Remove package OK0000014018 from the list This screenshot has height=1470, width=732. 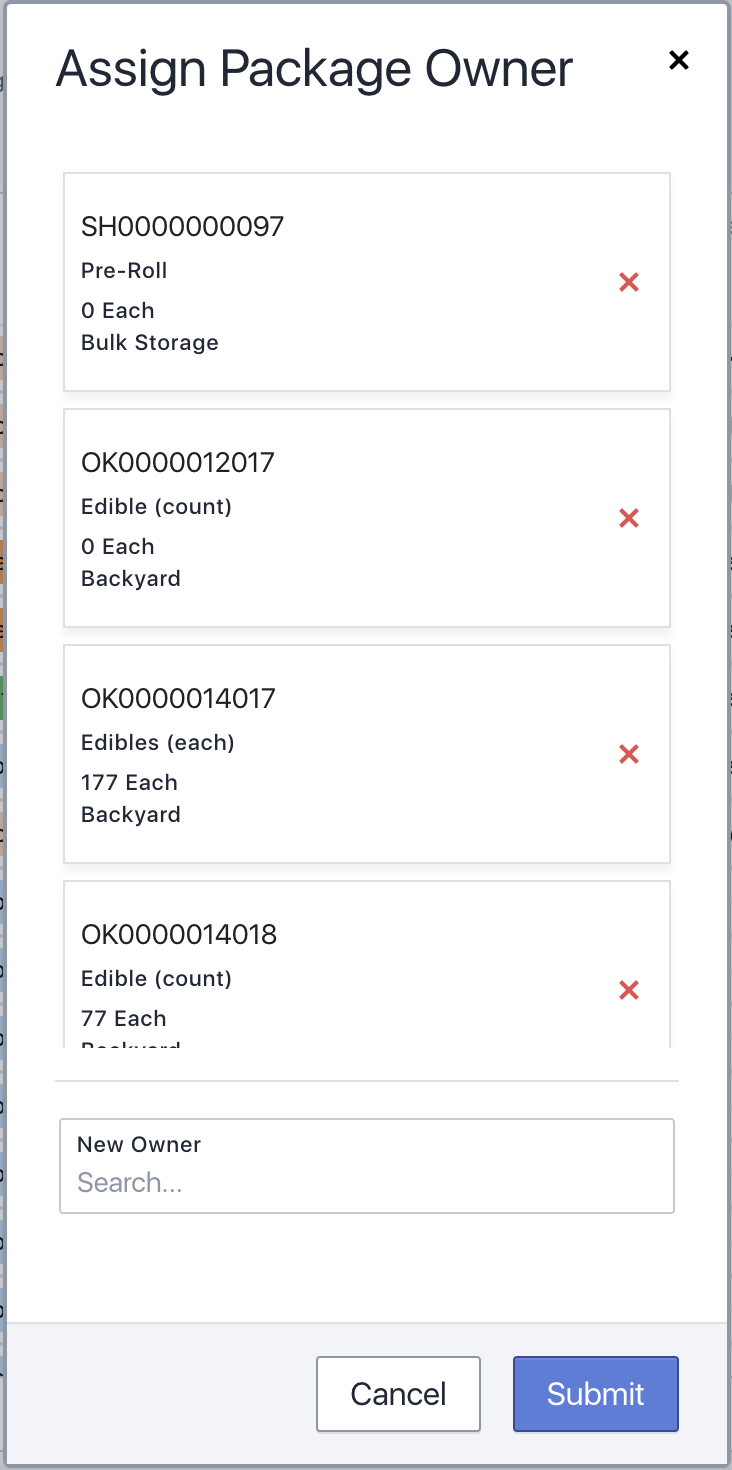pyautogui.click(x=629, y=991)
